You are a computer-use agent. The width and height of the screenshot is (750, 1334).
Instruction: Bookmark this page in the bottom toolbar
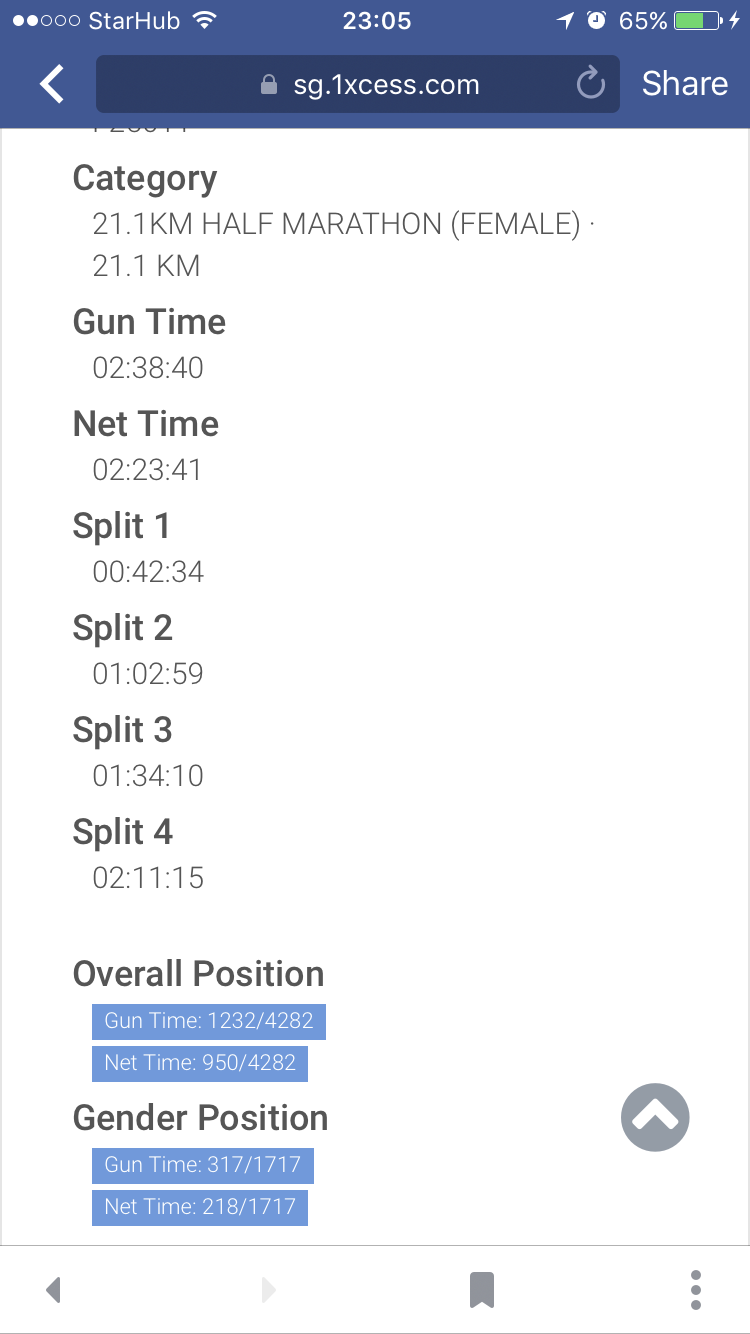(482, 1290)
